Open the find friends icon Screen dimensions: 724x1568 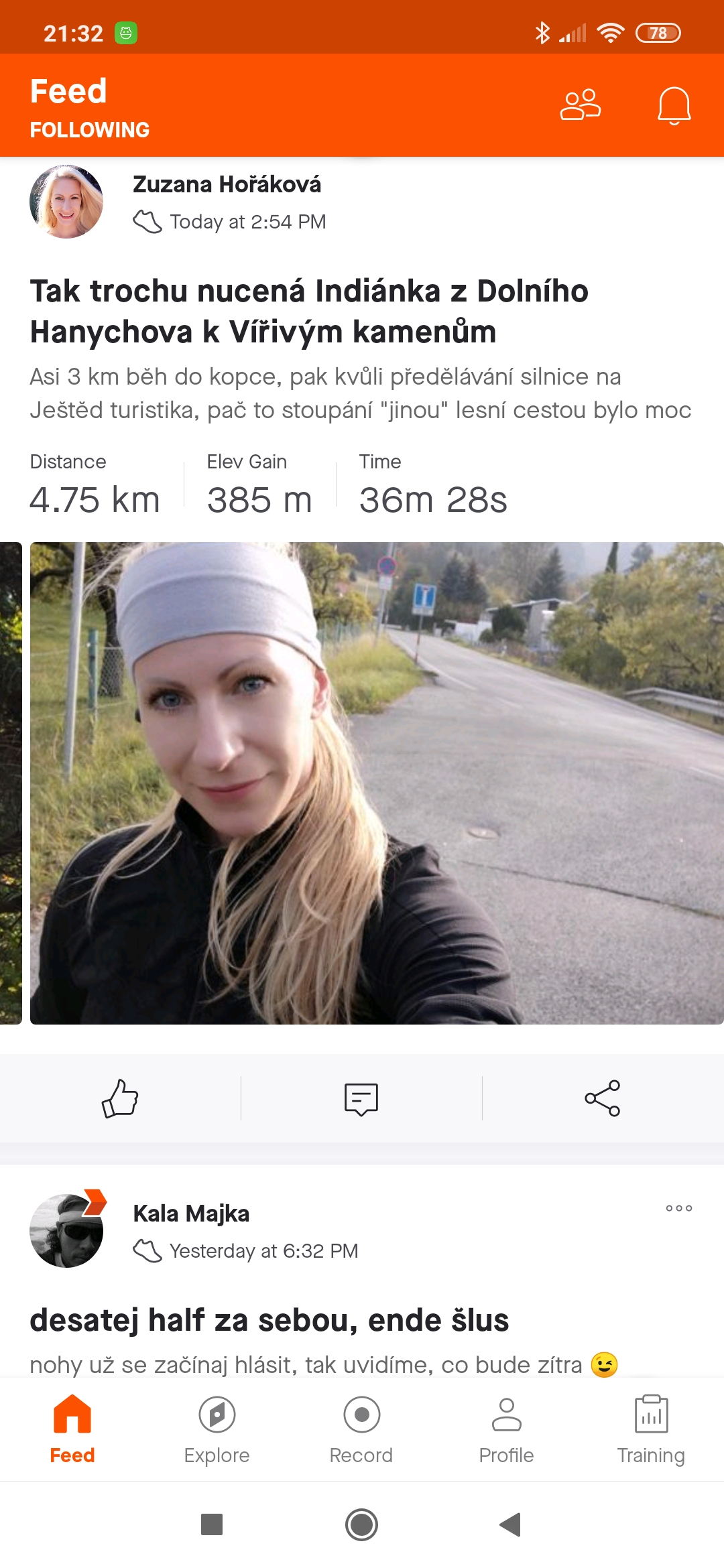[x=581, y=105]
